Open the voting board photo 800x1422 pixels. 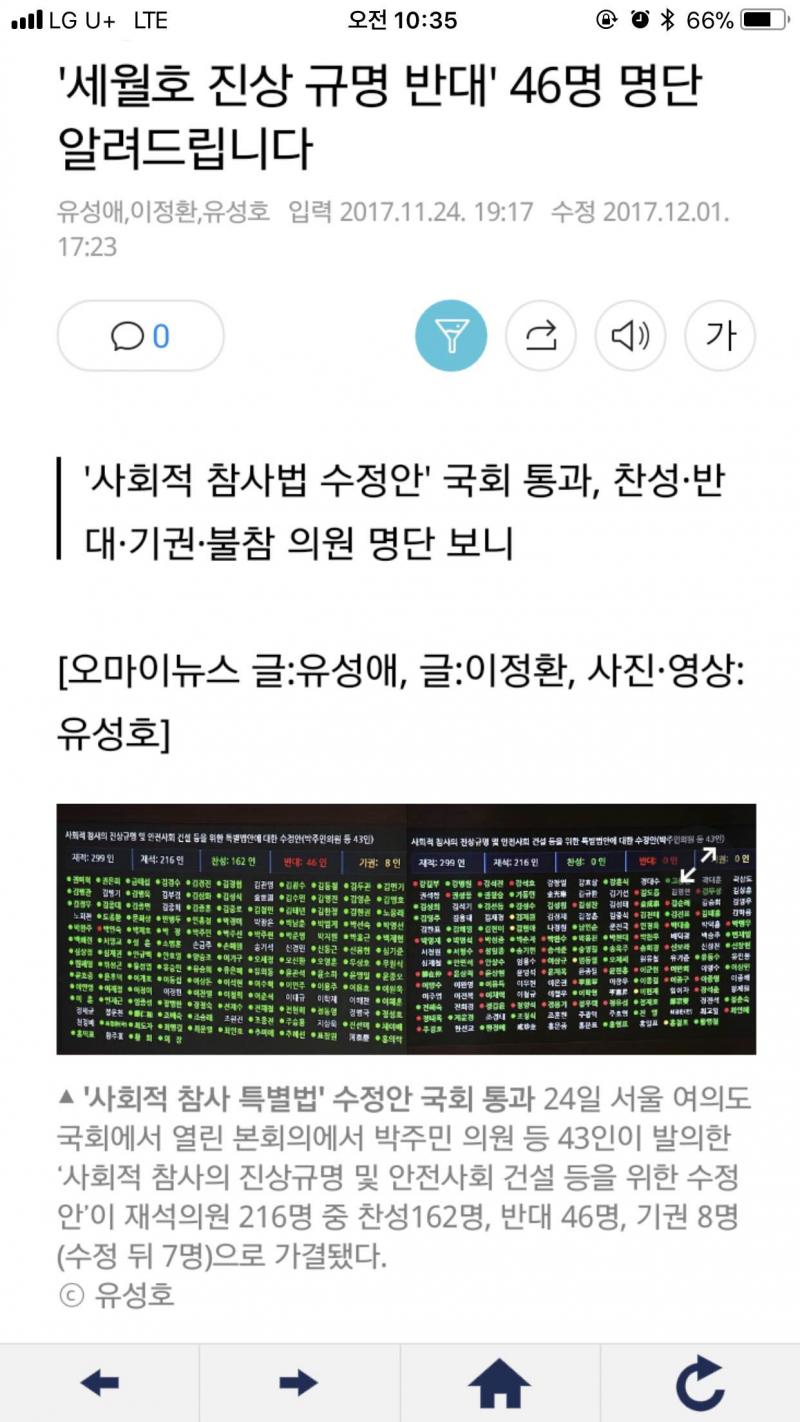point(406,929)
